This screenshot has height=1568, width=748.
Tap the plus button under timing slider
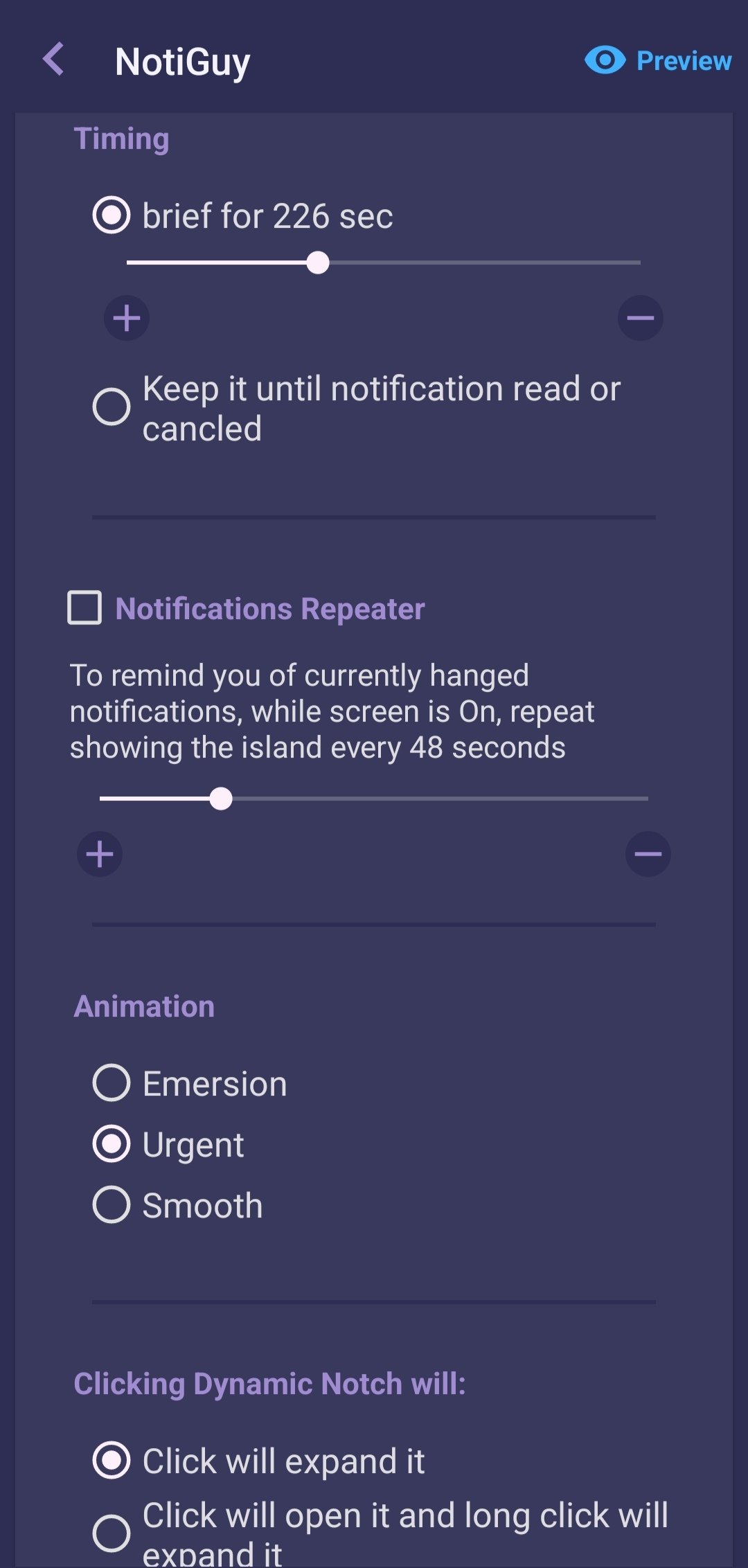[x=127, y=319]
